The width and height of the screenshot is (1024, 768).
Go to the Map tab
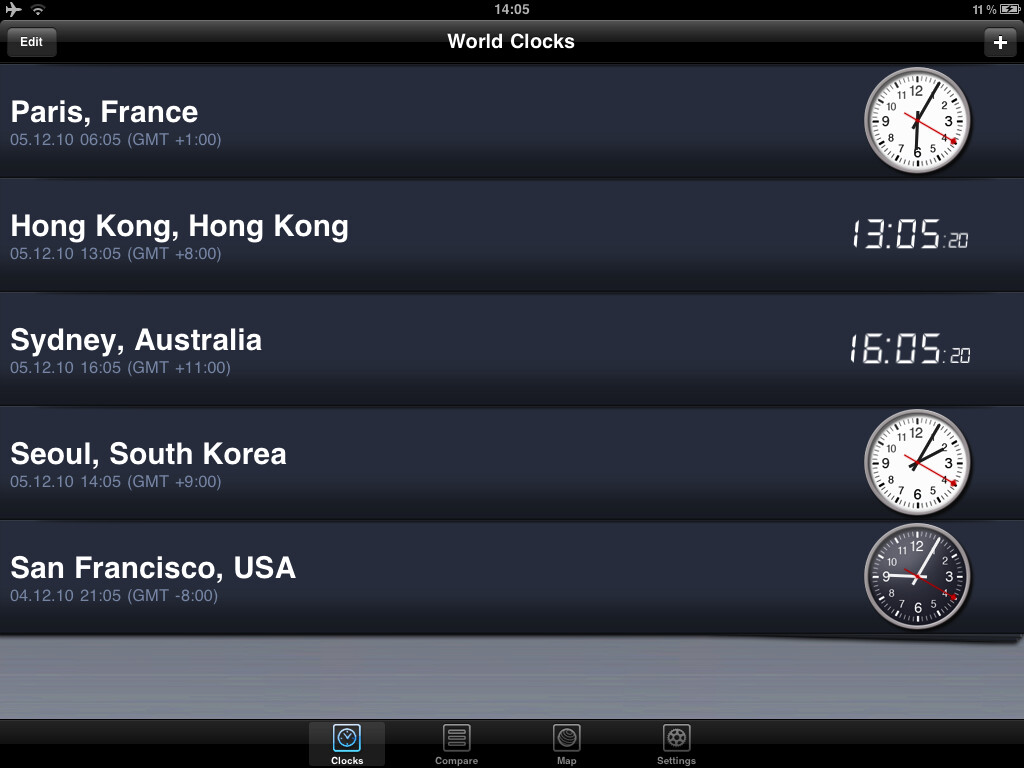coord(566,744)
